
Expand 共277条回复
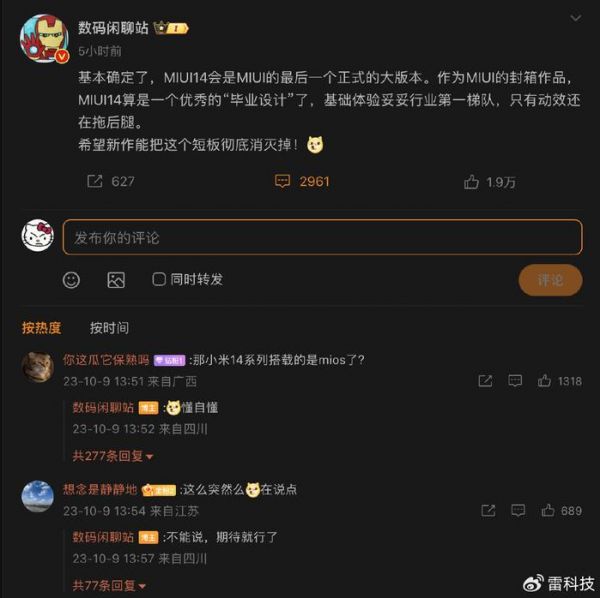click(x=112, y=455)
